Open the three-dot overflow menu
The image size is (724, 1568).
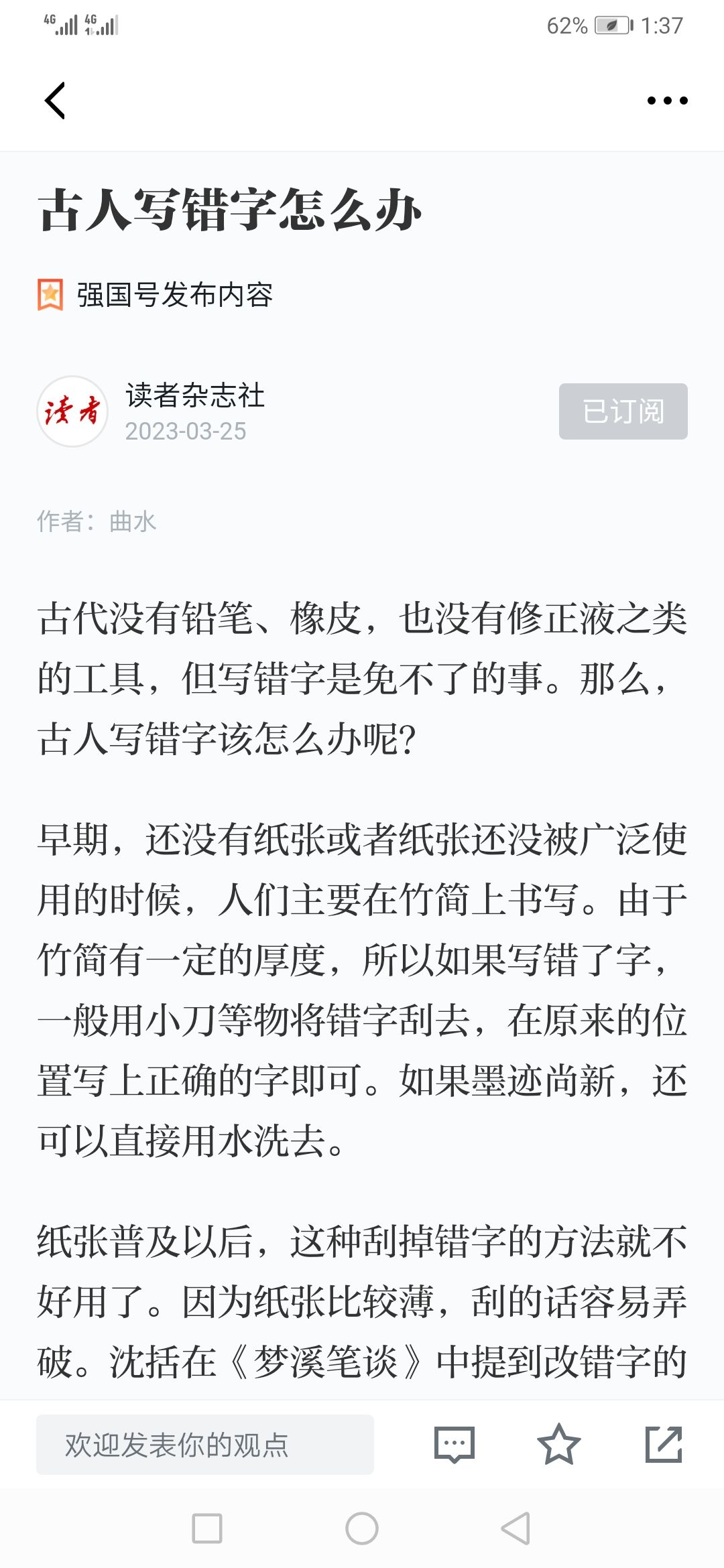pyautogui.click(x=667, y=101)
